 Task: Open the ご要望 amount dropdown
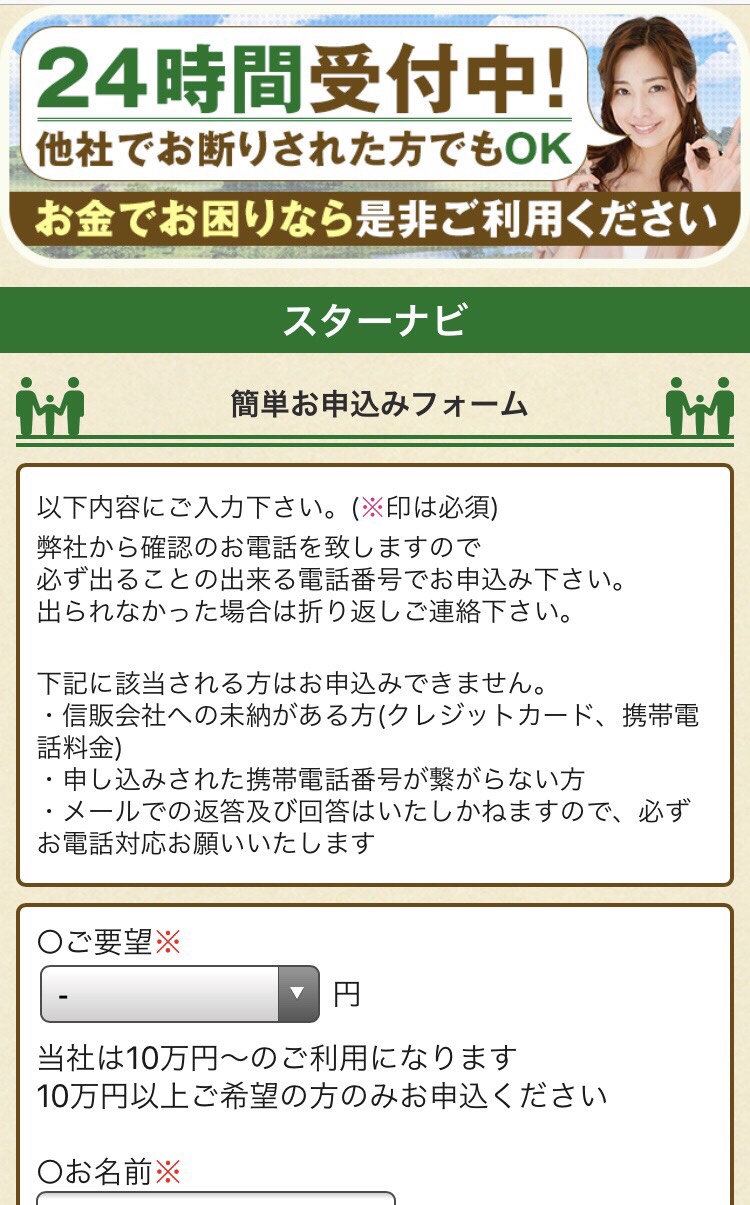click(x=180, y=994)
